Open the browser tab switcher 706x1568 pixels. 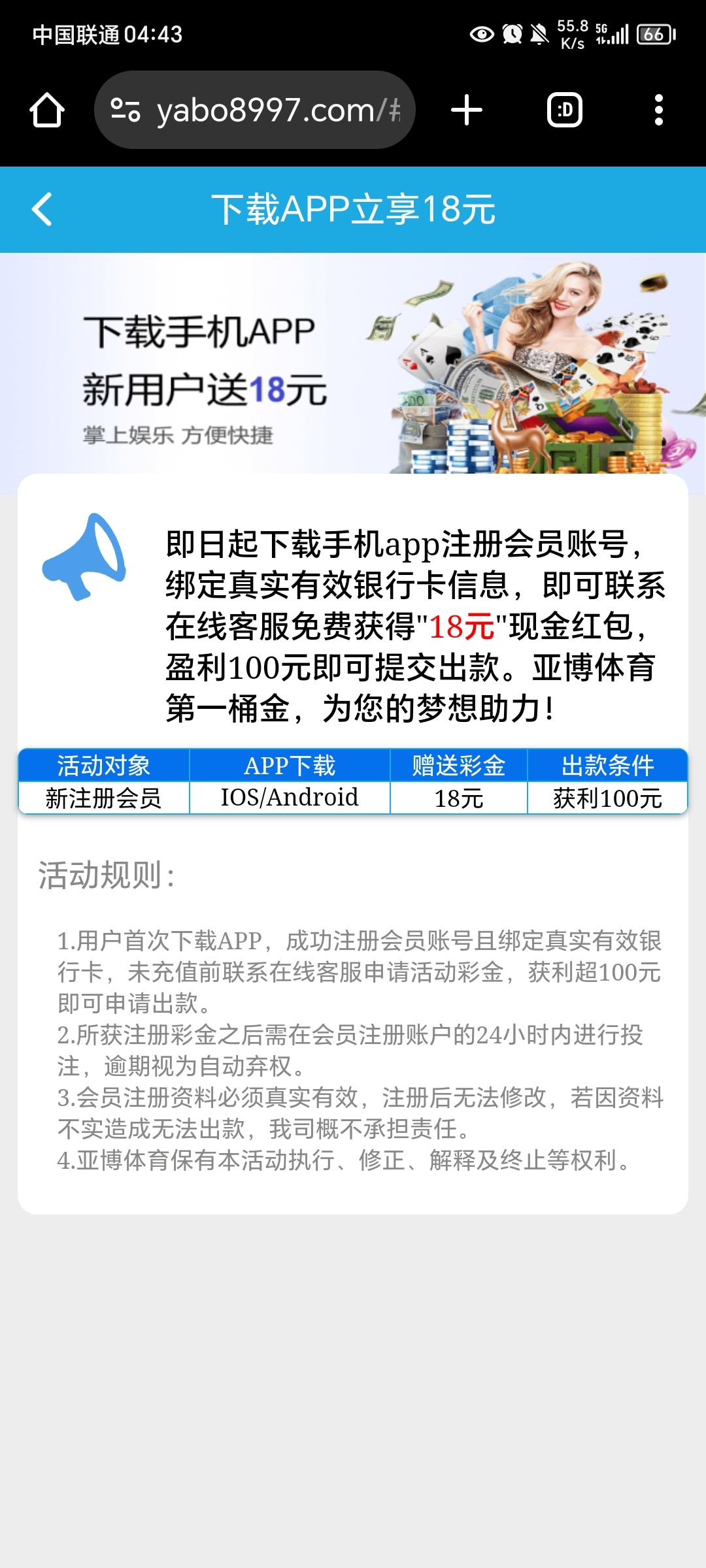pyautogui.click(x=565, y=110)
